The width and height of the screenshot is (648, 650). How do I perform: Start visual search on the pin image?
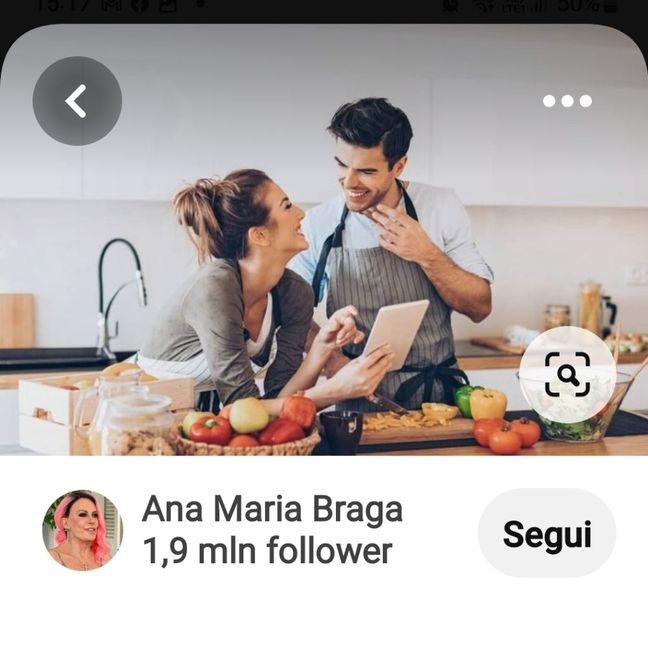point(567,375)
